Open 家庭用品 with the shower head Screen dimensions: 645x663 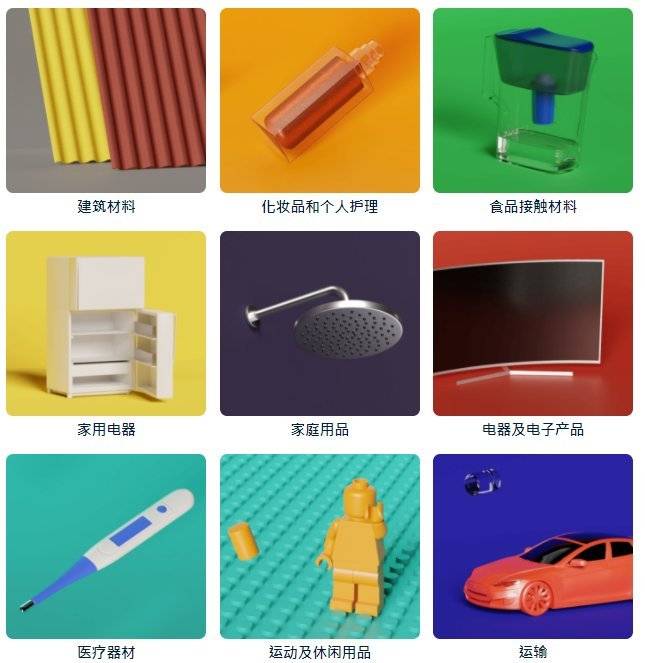click(x=320, y=323)
